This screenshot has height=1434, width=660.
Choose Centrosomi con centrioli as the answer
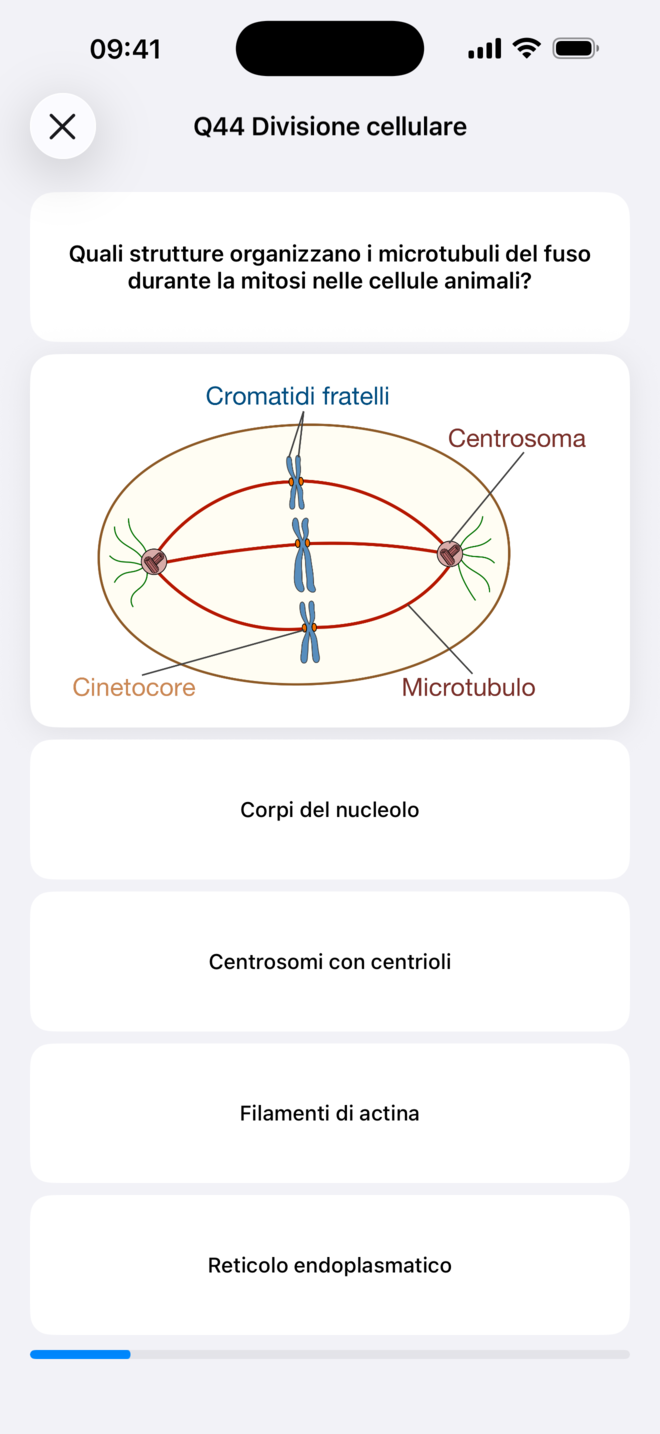point(330,962)
